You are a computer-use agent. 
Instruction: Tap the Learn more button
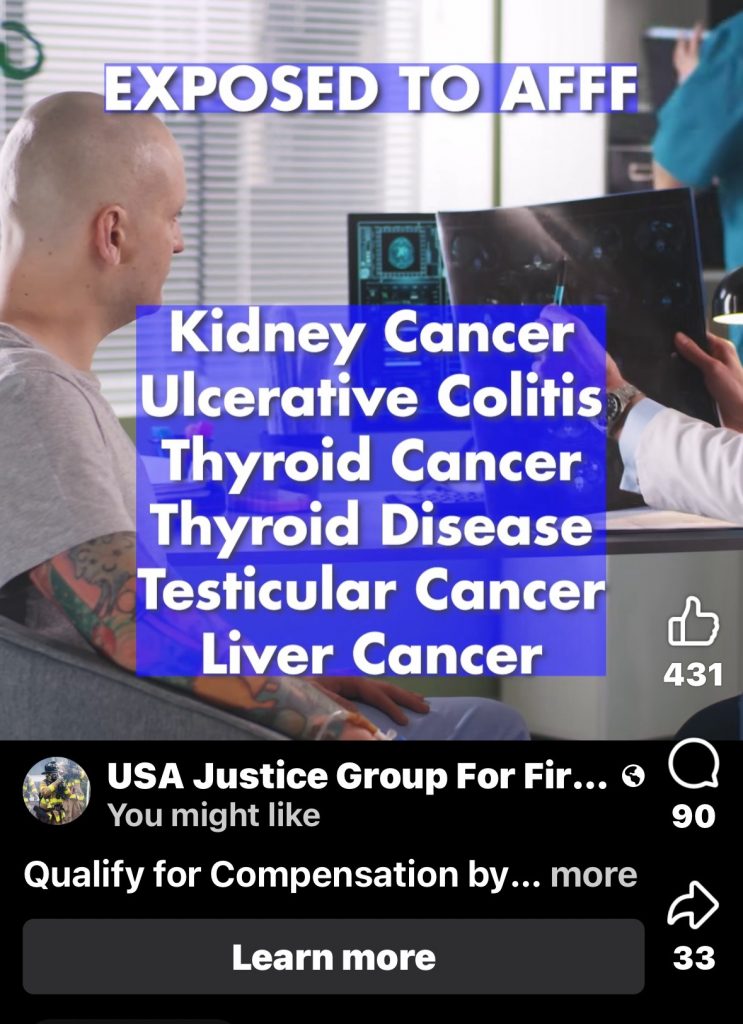coord(333,957)
